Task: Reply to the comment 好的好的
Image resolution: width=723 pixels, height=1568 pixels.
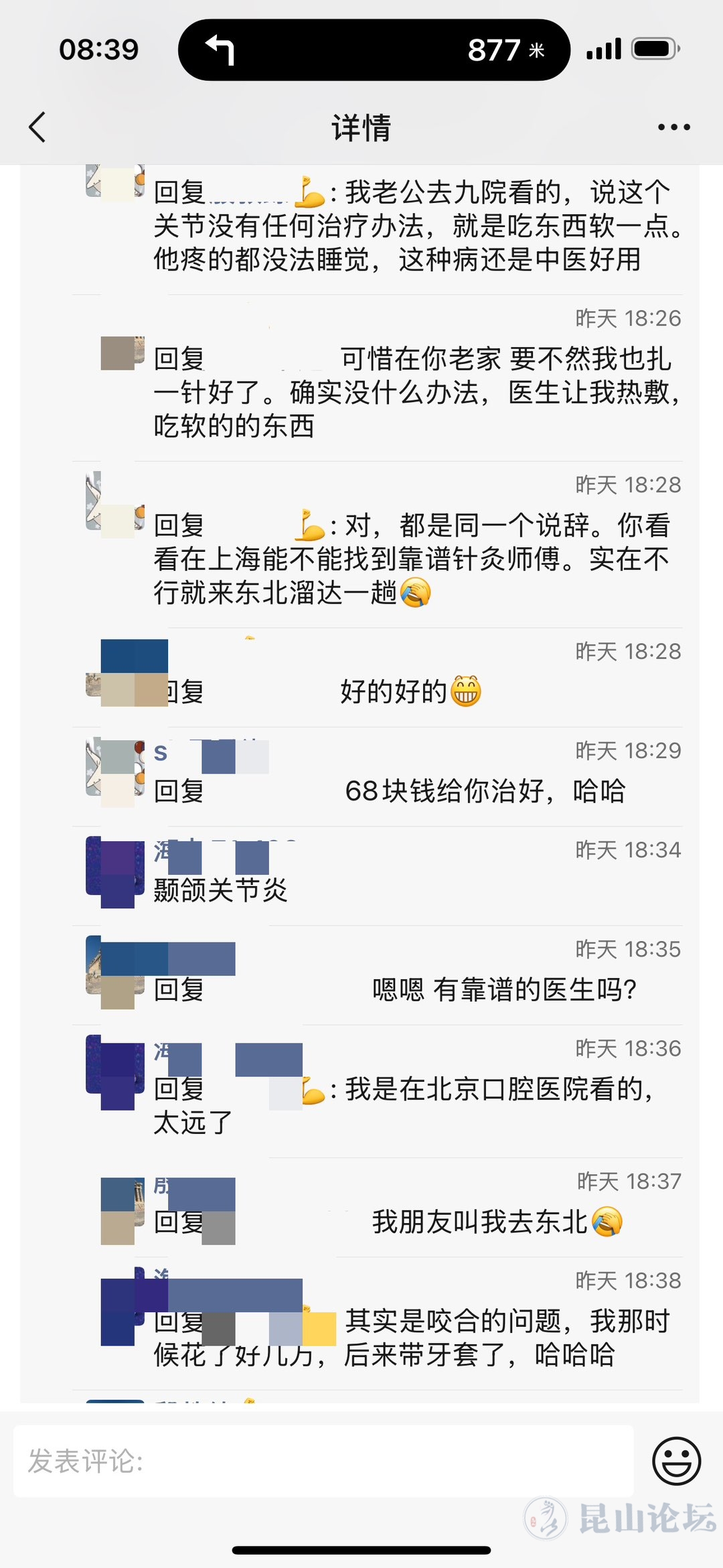Action: 394,692
